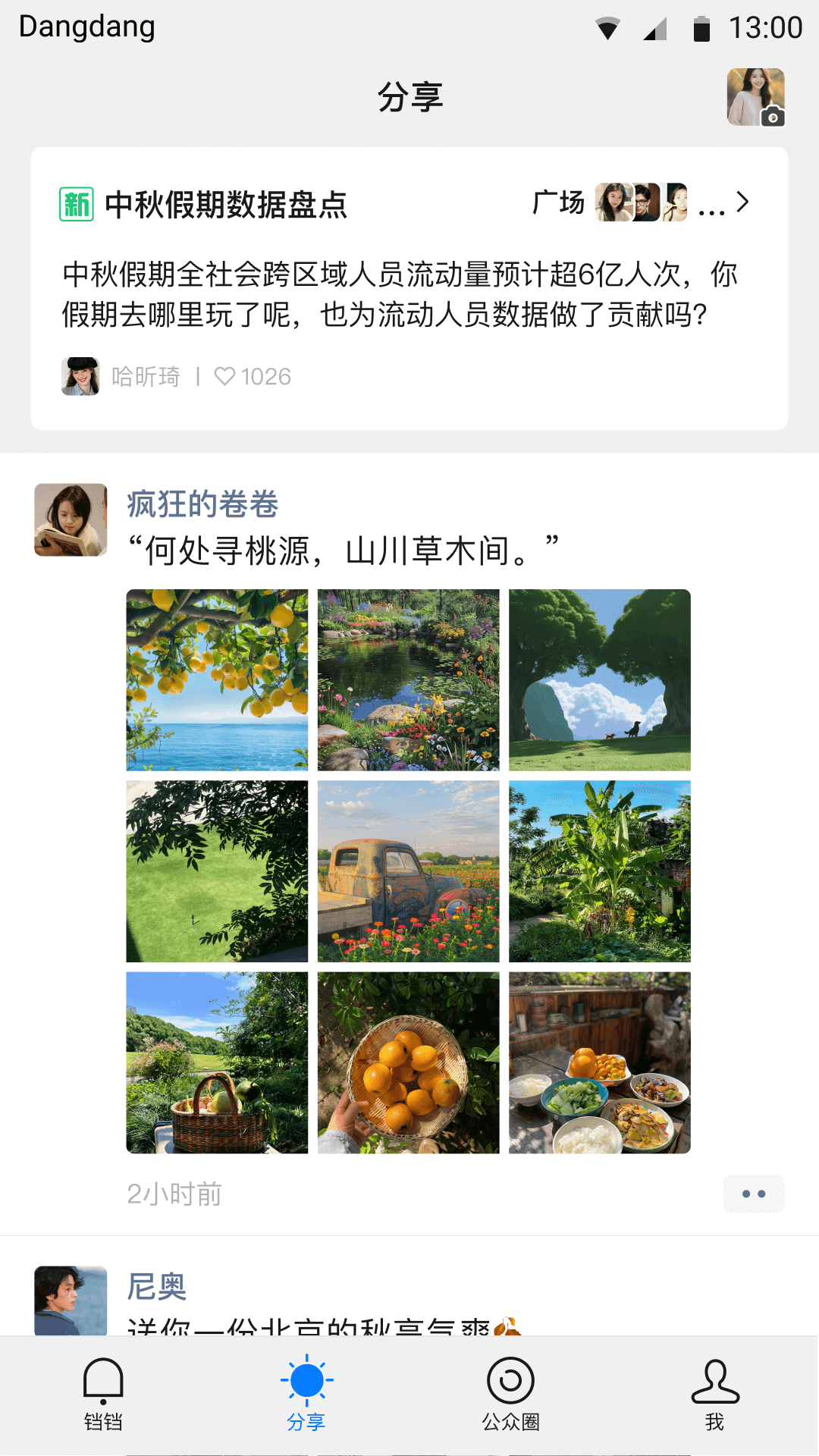
Task: Open 尼奥's profile name
Action: pos(157,1286)
